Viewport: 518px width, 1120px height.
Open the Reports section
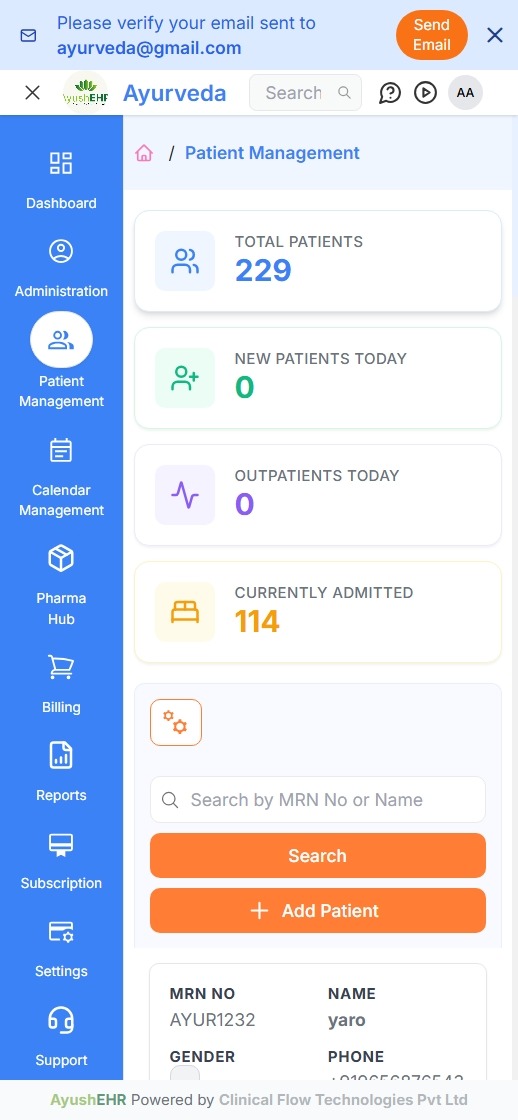coord(61,772)
